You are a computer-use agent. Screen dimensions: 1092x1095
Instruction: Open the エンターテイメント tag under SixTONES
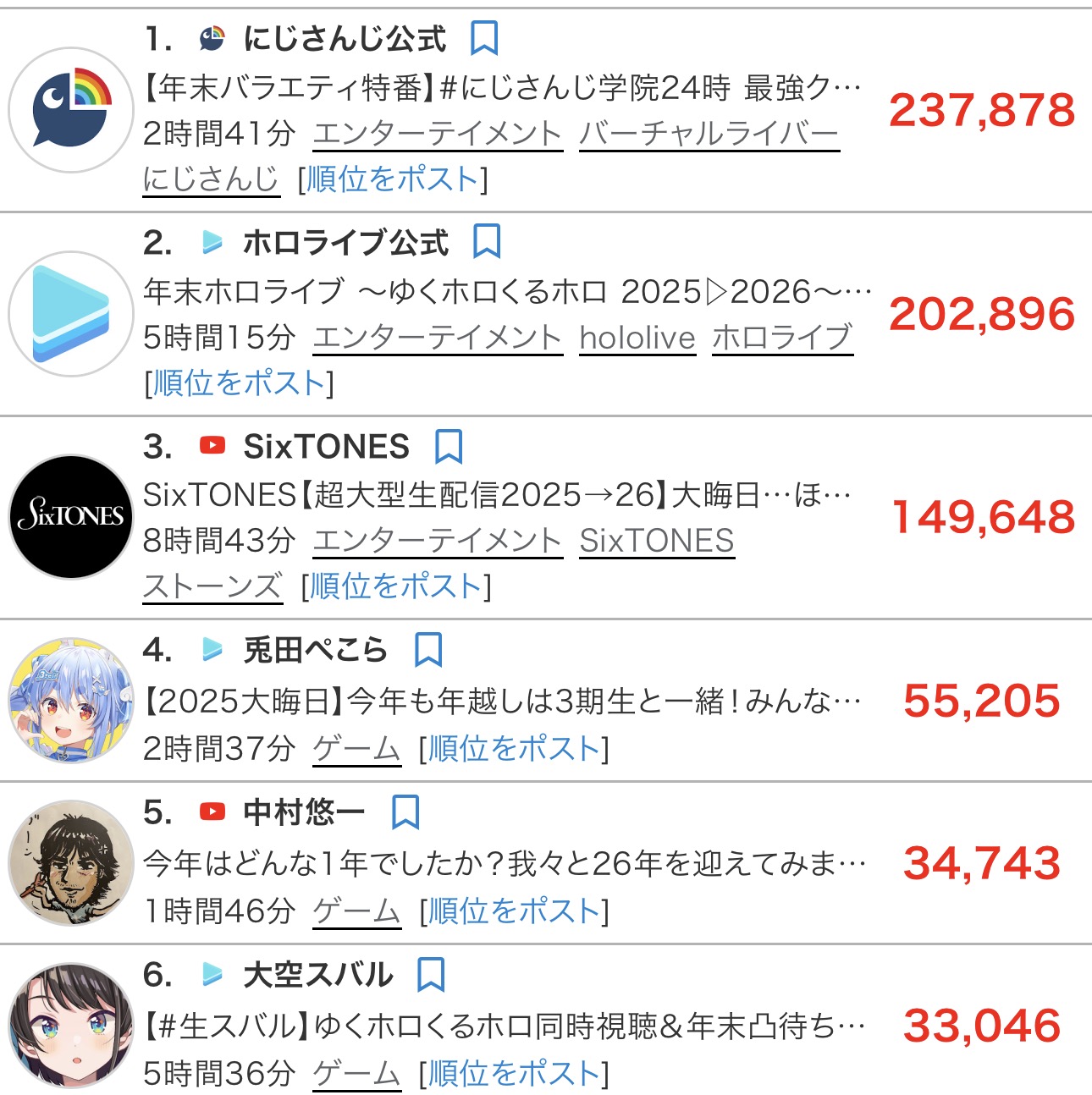pos(437,541)
